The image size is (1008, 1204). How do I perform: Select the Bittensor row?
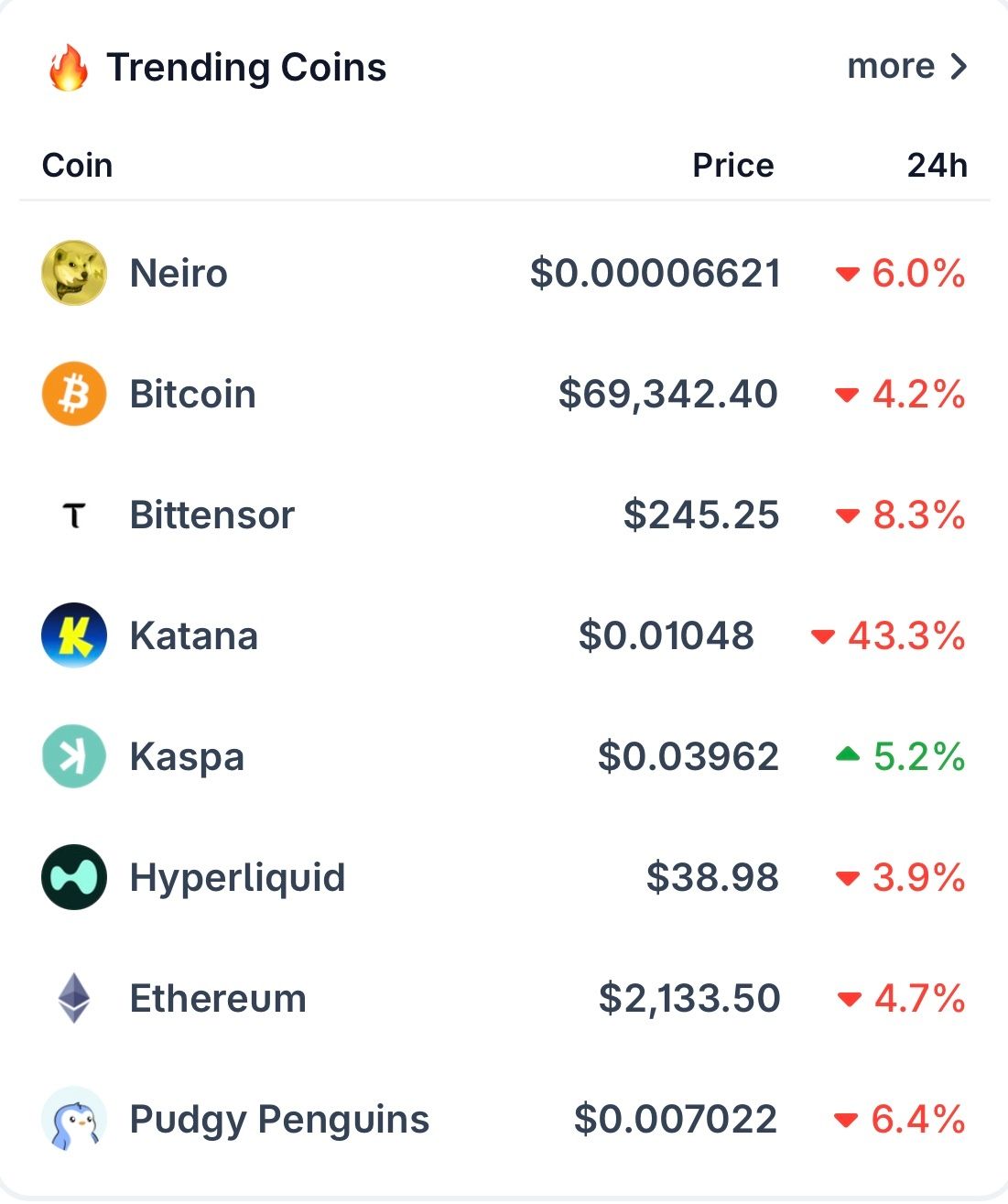pos(211,515)
